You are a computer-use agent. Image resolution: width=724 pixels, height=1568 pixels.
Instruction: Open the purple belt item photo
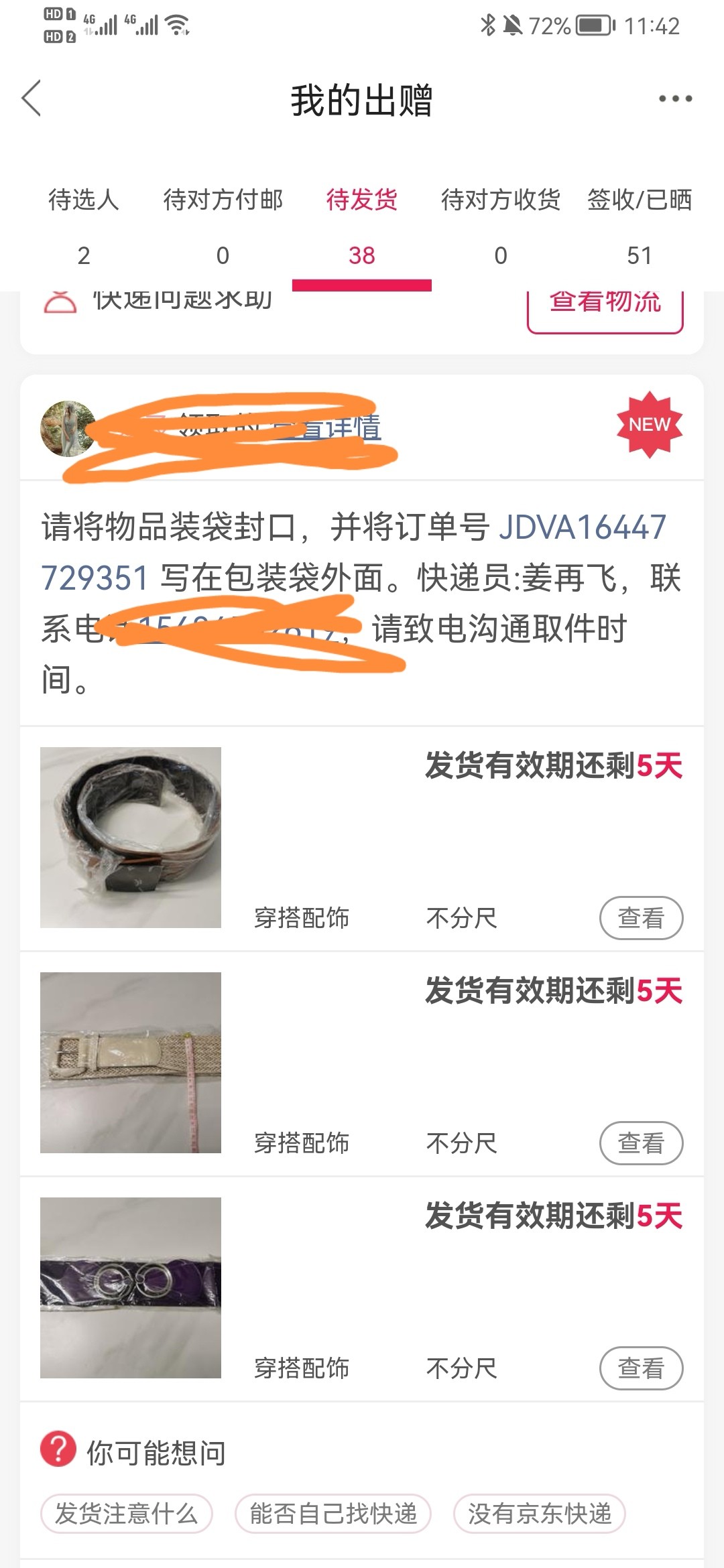[131, 1288]
